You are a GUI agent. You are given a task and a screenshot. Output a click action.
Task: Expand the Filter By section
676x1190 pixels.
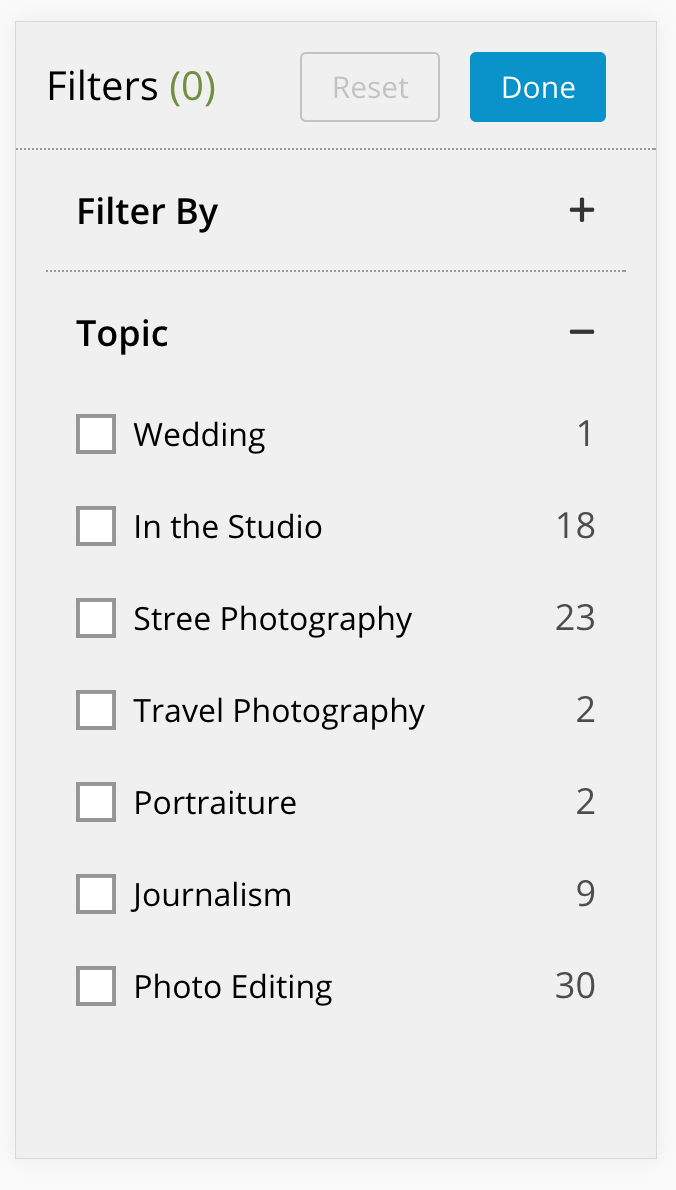coord(581,210)
